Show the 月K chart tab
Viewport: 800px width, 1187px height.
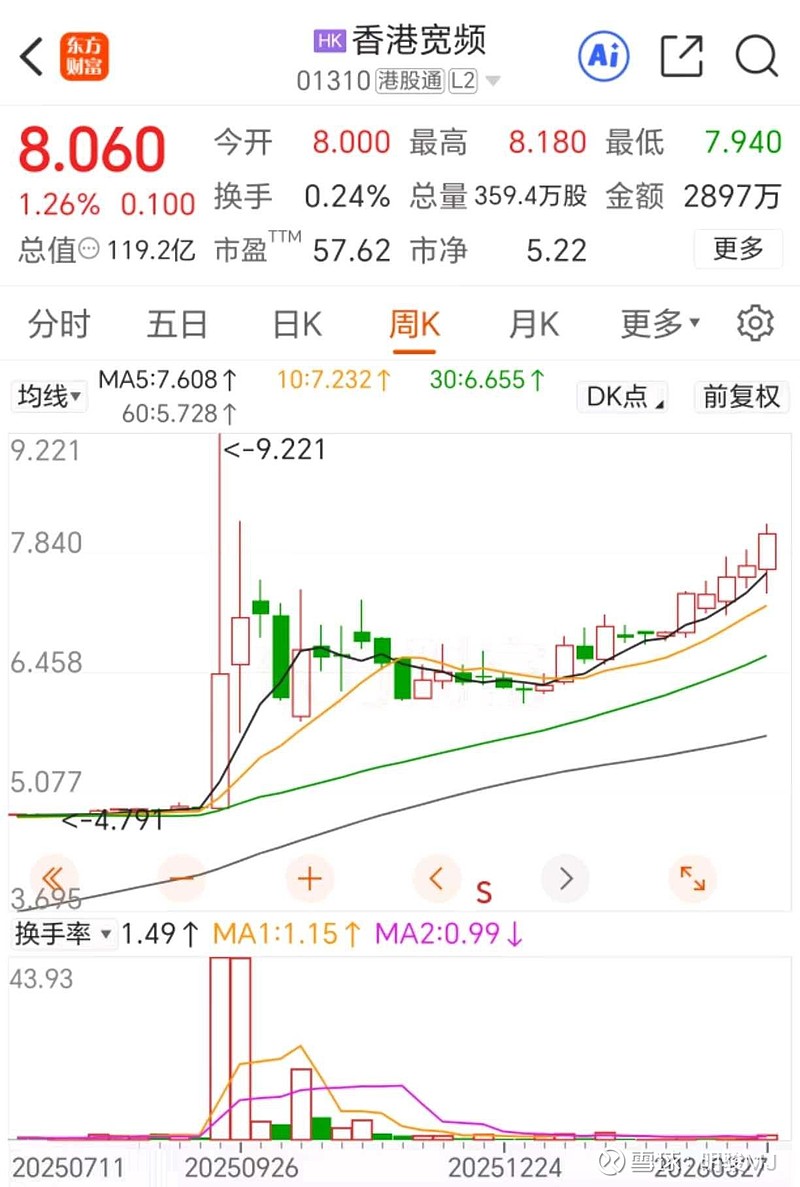pos(533,325)
